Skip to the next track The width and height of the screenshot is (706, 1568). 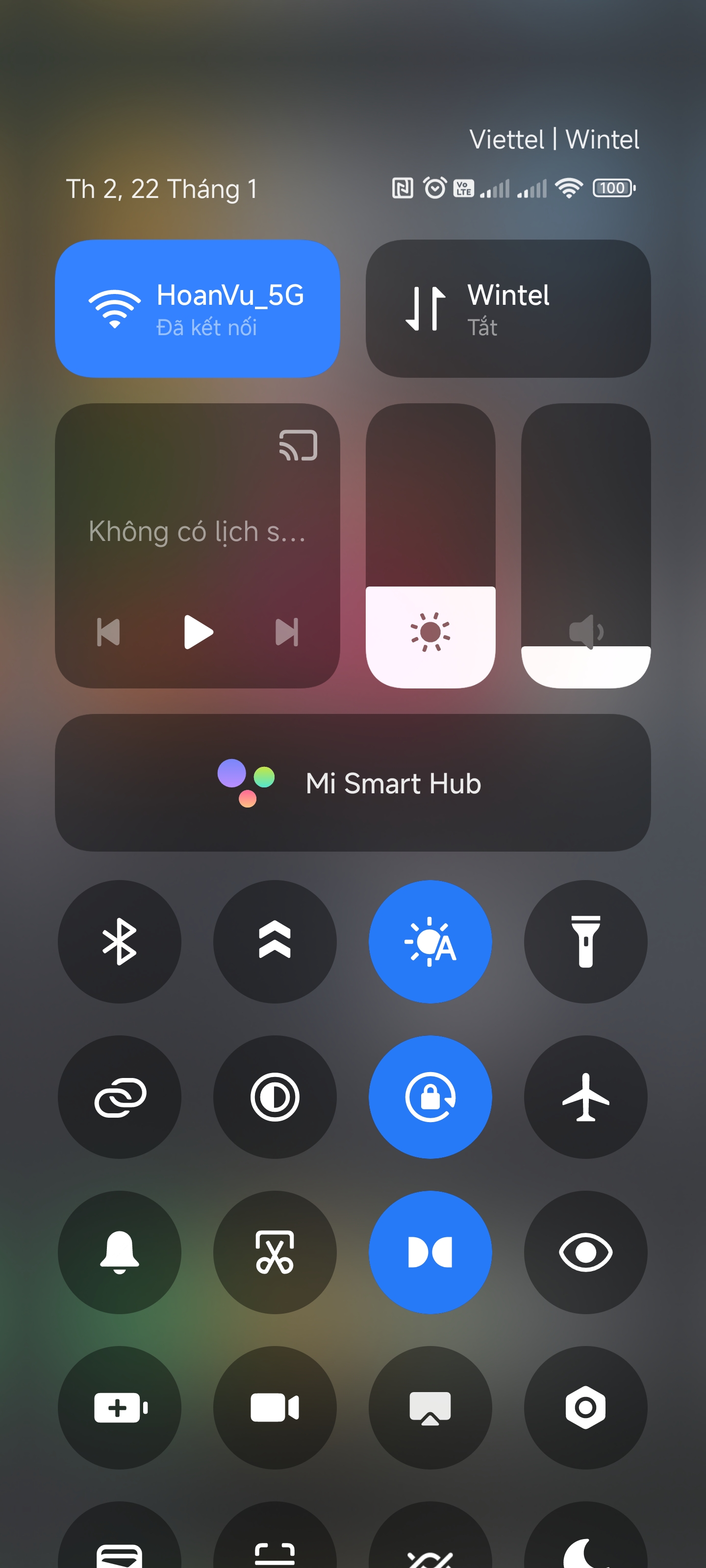[x=287, y=632]
